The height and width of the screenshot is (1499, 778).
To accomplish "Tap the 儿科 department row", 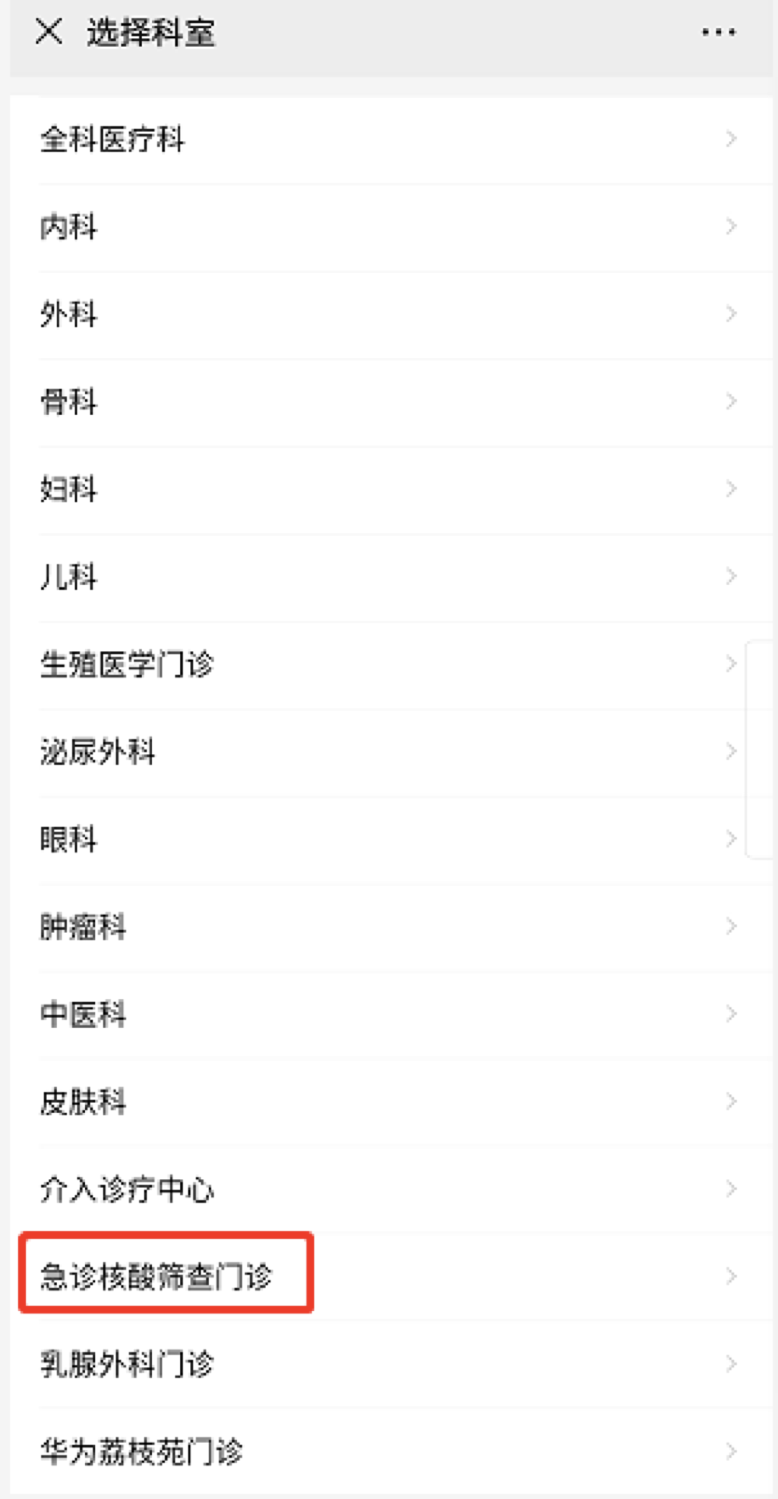I will [388, 578].
